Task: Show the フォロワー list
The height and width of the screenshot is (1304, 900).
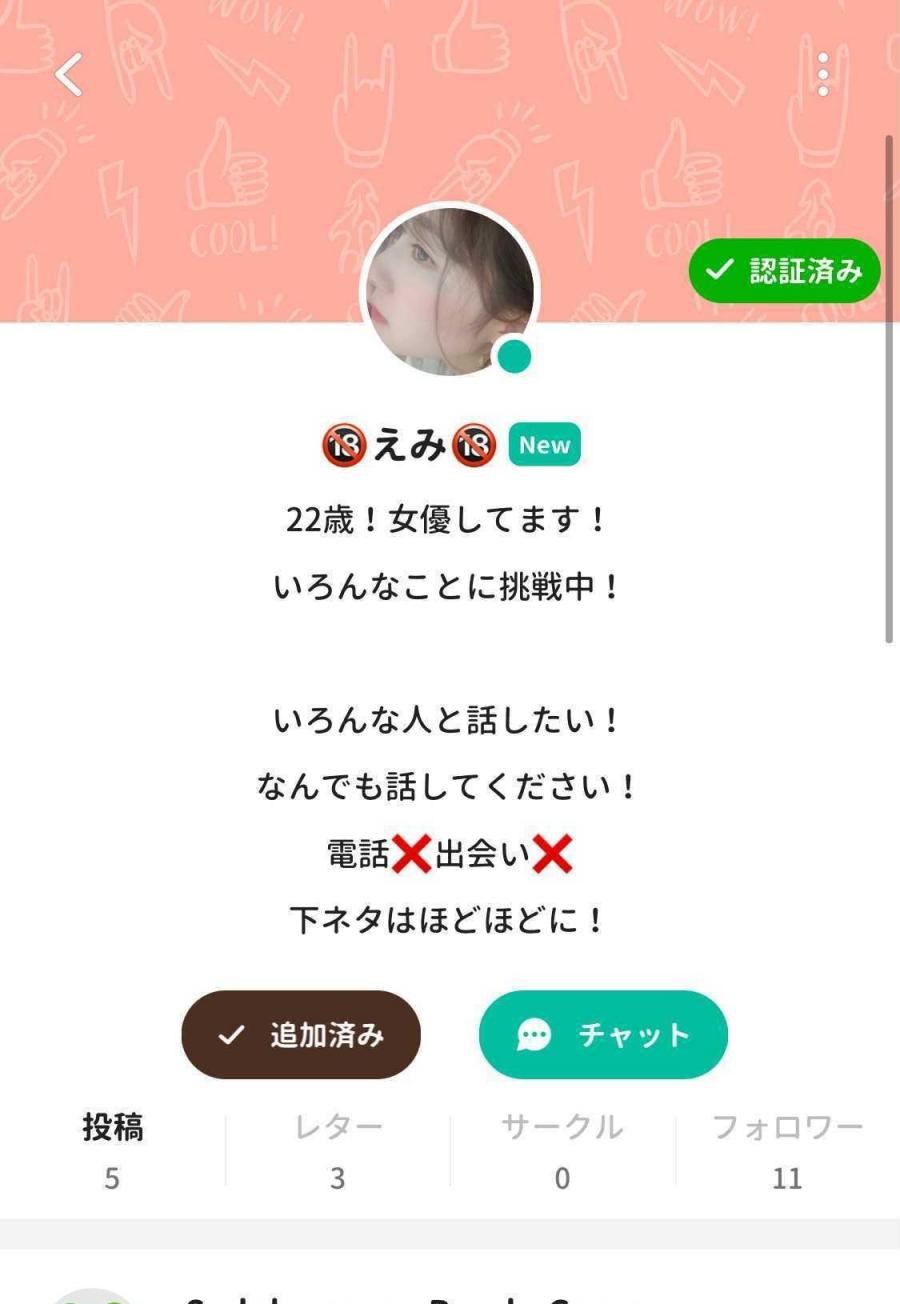Action: pyautogui.click(x=787, y=1150)
